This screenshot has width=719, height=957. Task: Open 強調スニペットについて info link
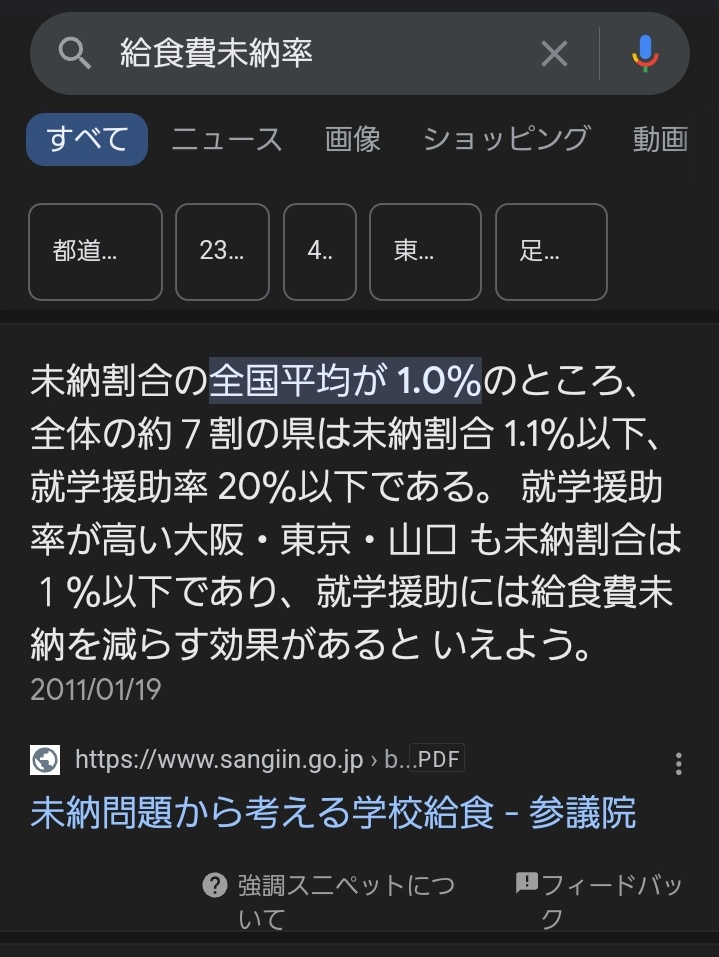(x=330, y=899)
